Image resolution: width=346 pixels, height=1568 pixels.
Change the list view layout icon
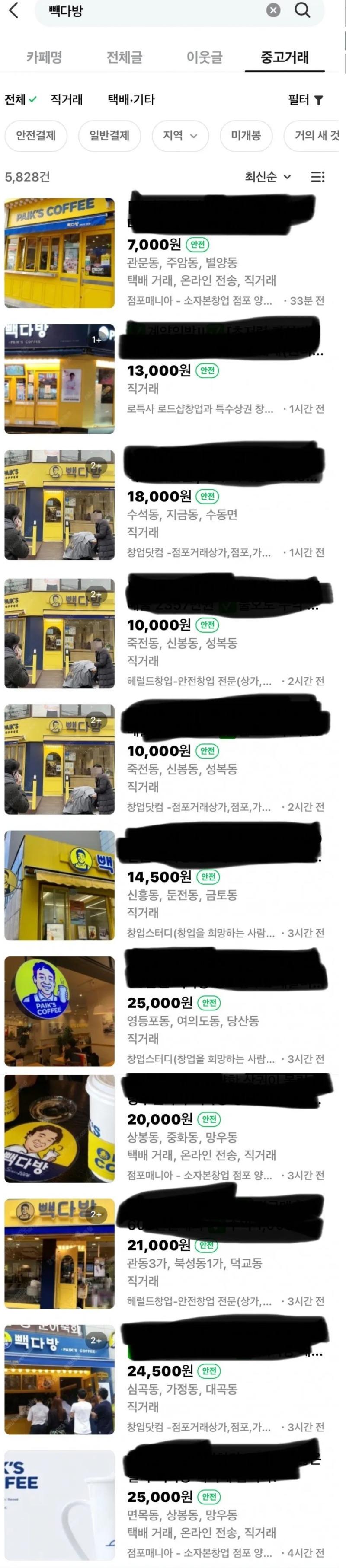click(317, 176)
